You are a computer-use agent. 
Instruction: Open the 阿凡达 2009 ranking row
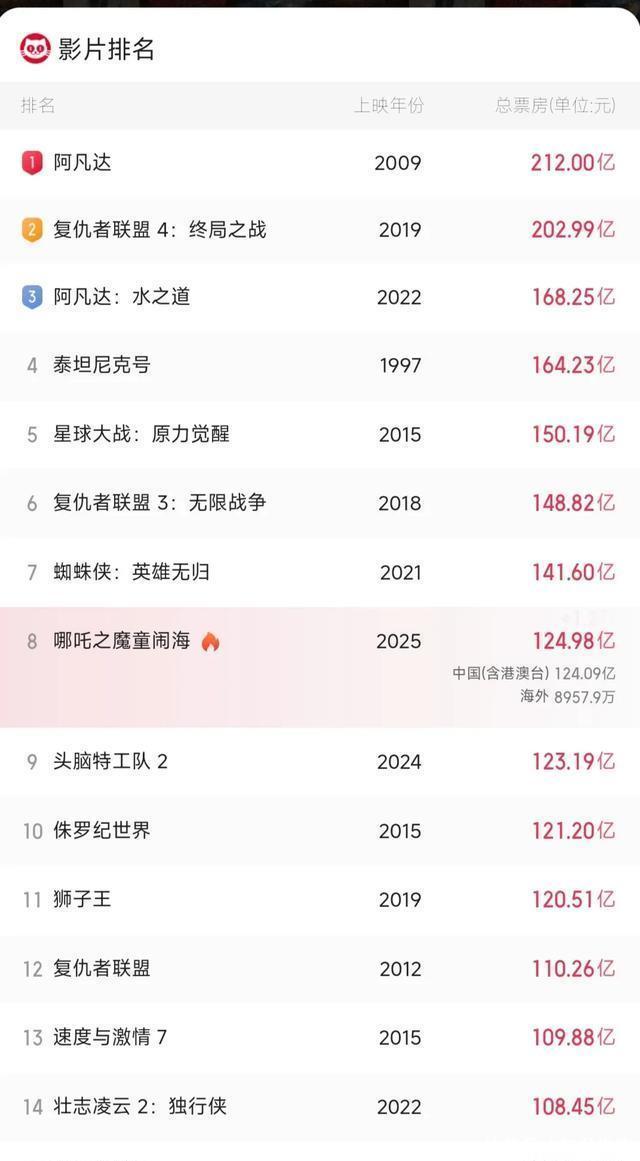click(x=320, y=163)
